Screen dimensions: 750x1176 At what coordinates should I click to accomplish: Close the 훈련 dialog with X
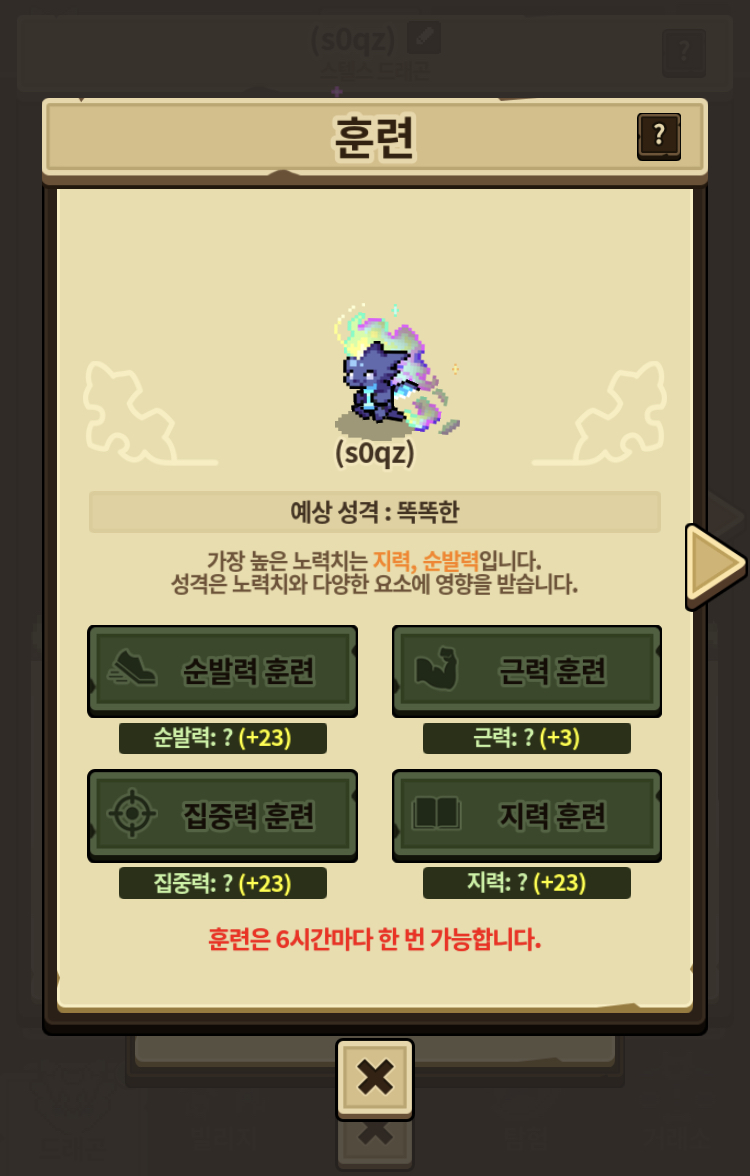[375, 1078]
